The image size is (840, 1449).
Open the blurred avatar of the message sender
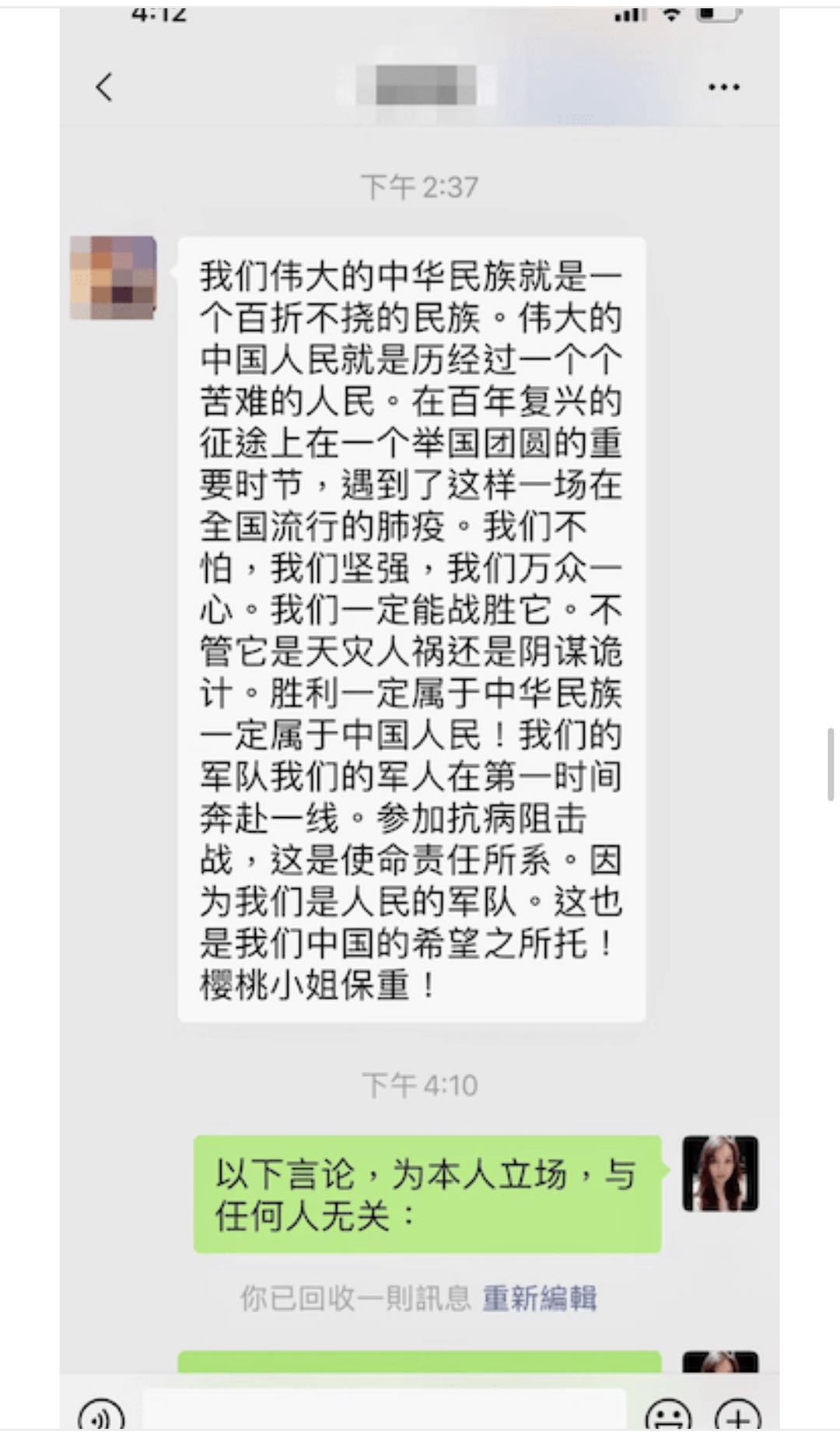point(114,278)
